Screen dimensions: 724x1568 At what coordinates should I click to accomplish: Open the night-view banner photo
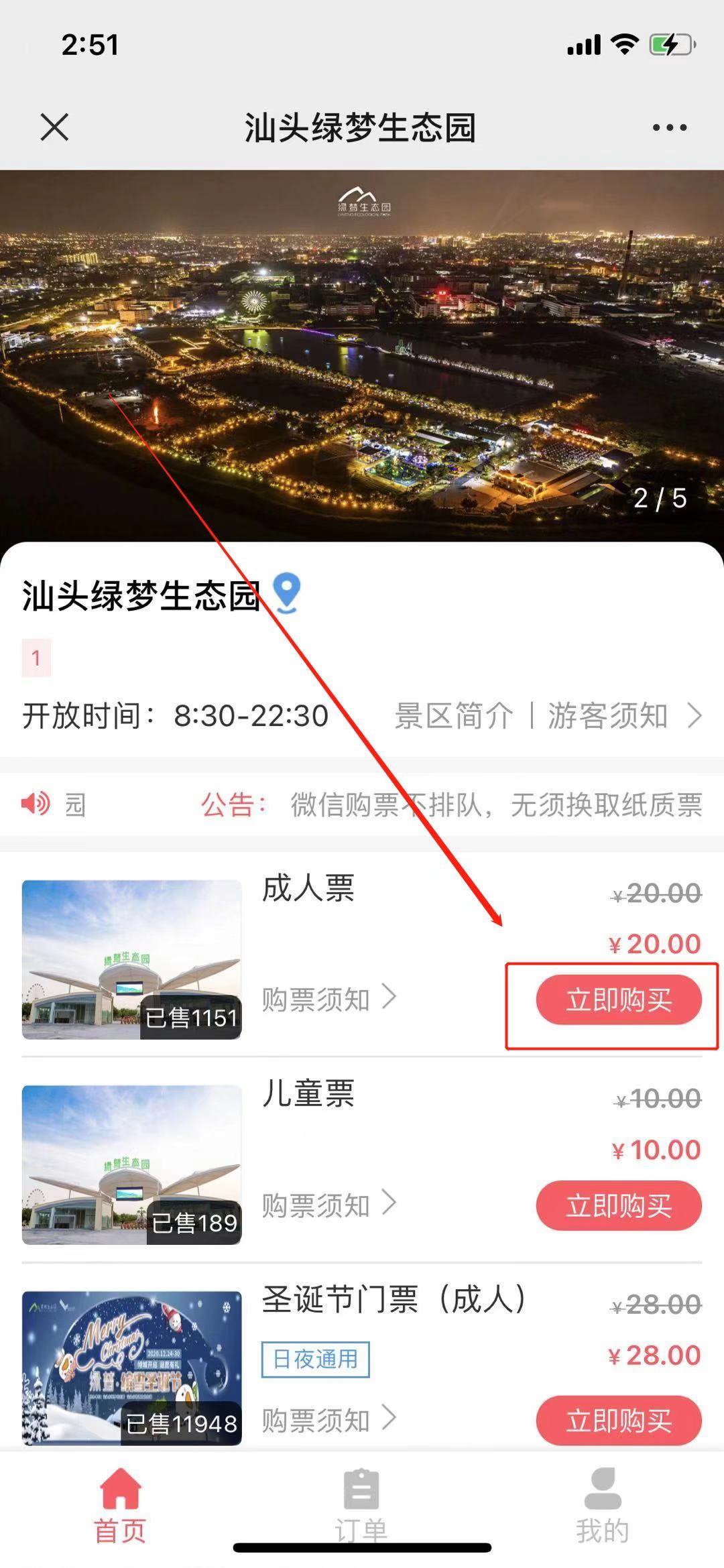[x=362, y=355]
